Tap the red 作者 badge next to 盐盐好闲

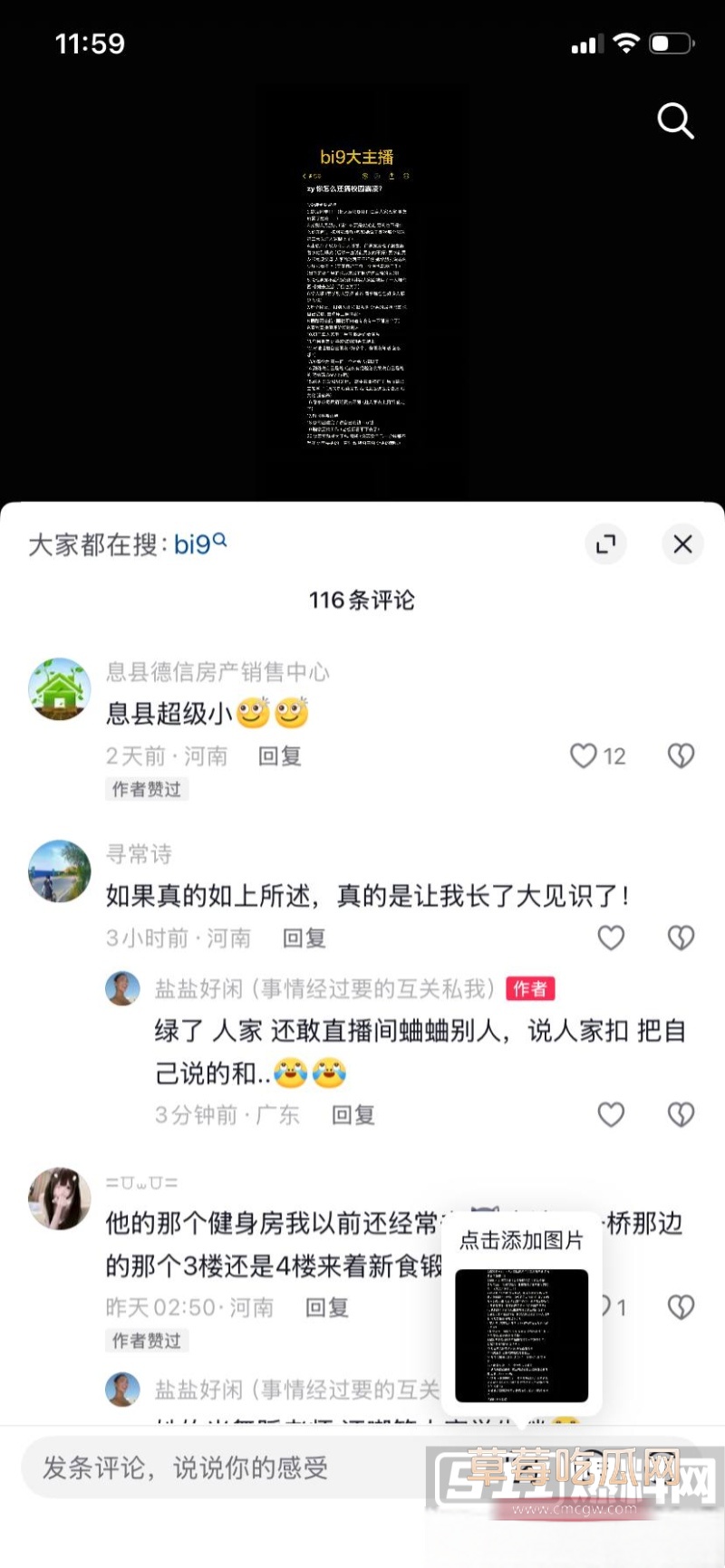(x=530, y=989)
